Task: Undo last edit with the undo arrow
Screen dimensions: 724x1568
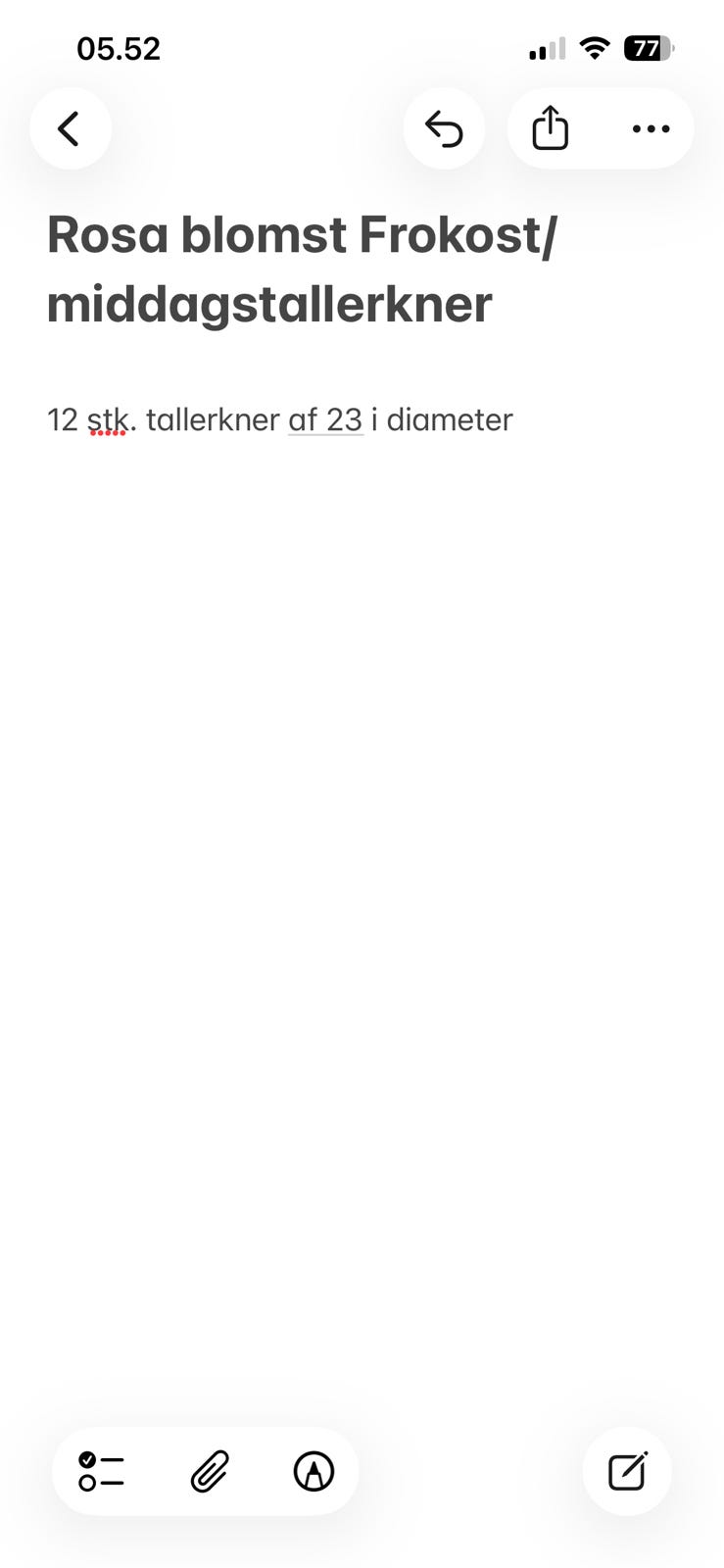Action: point(444,128)
